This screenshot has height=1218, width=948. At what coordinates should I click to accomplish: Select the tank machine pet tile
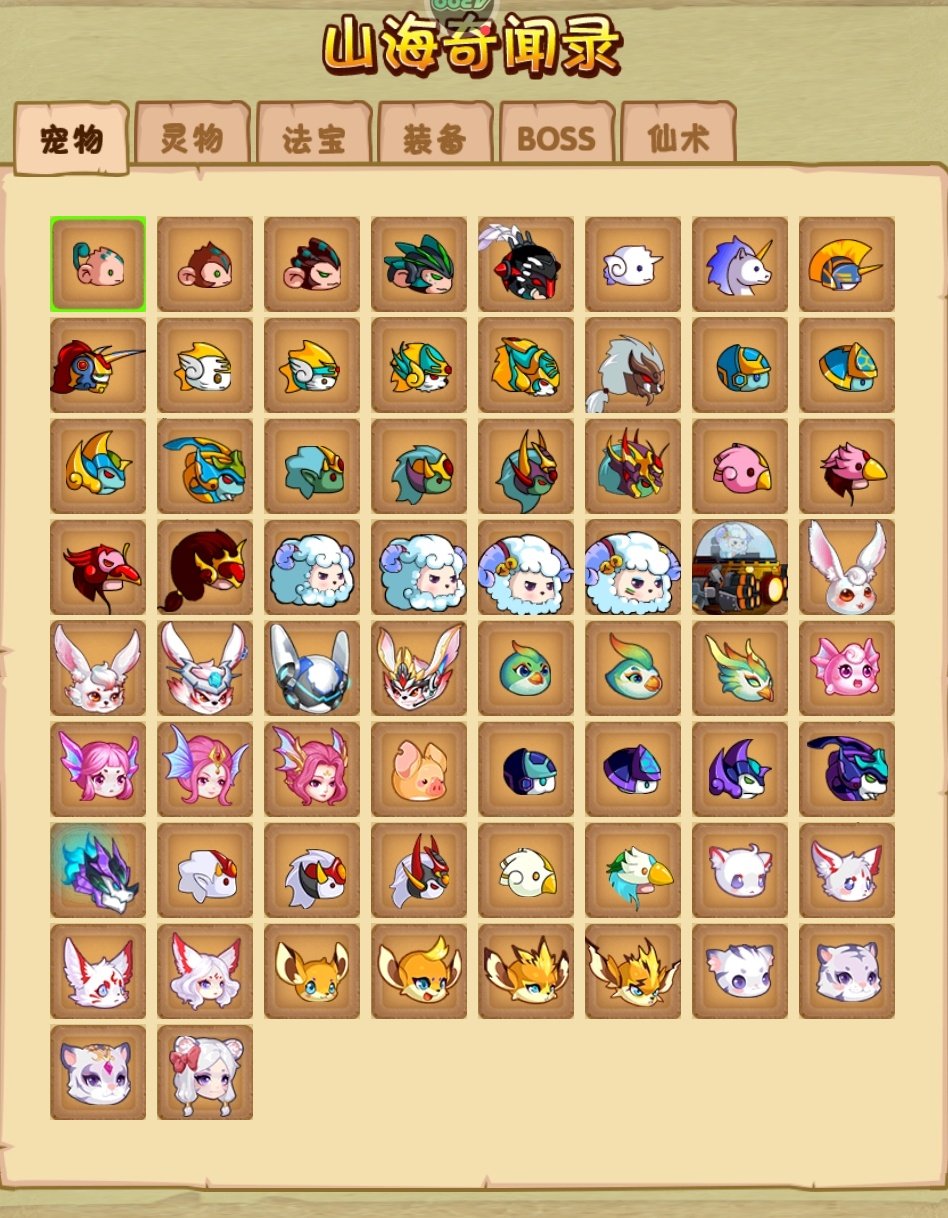740,567
